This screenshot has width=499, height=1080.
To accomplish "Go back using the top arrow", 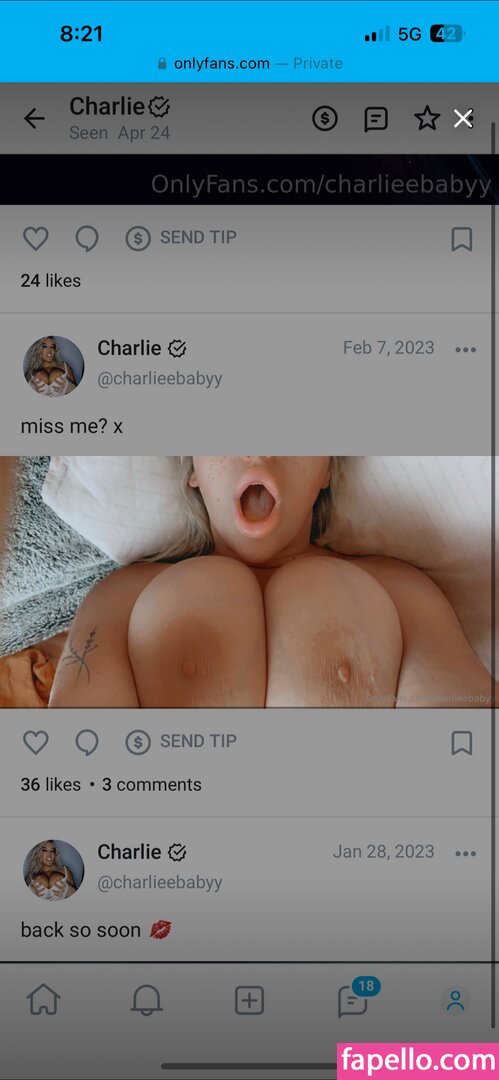I will click(x=34, y=119).
